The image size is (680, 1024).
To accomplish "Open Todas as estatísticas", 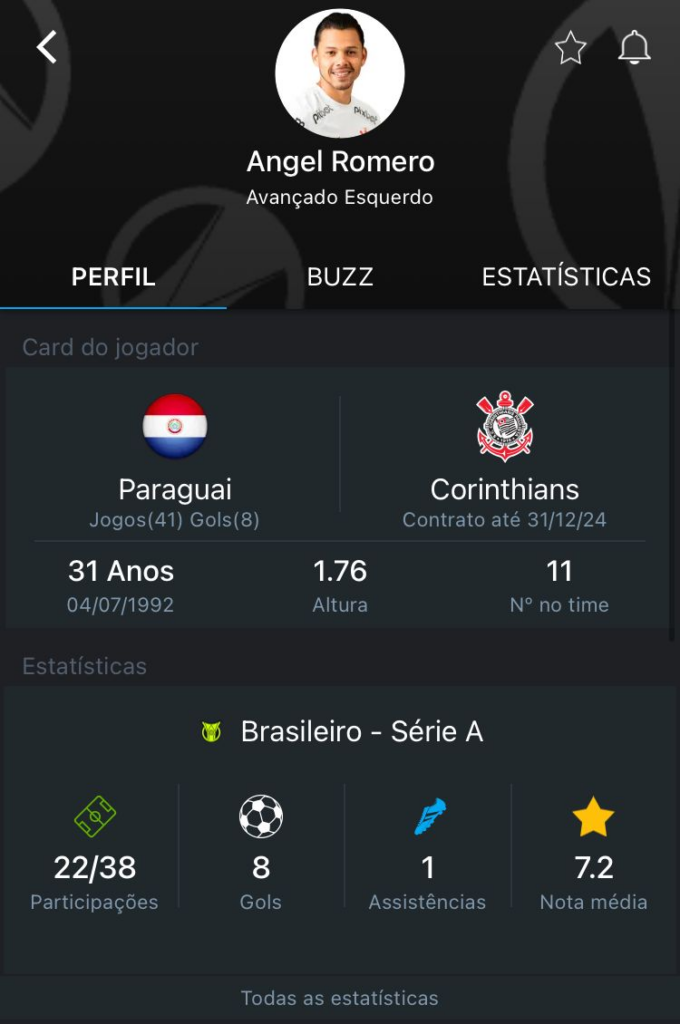I will (340, 998).
